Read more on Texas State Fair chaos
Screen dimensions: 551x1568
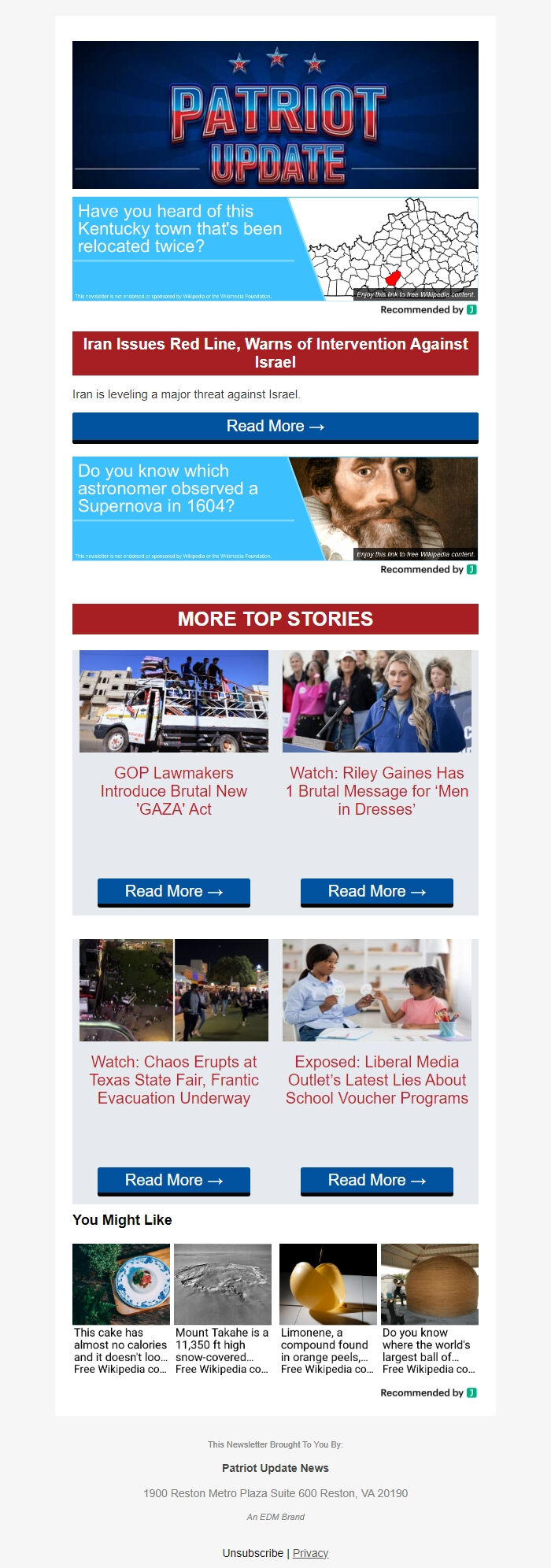(x=173, y=1181)
